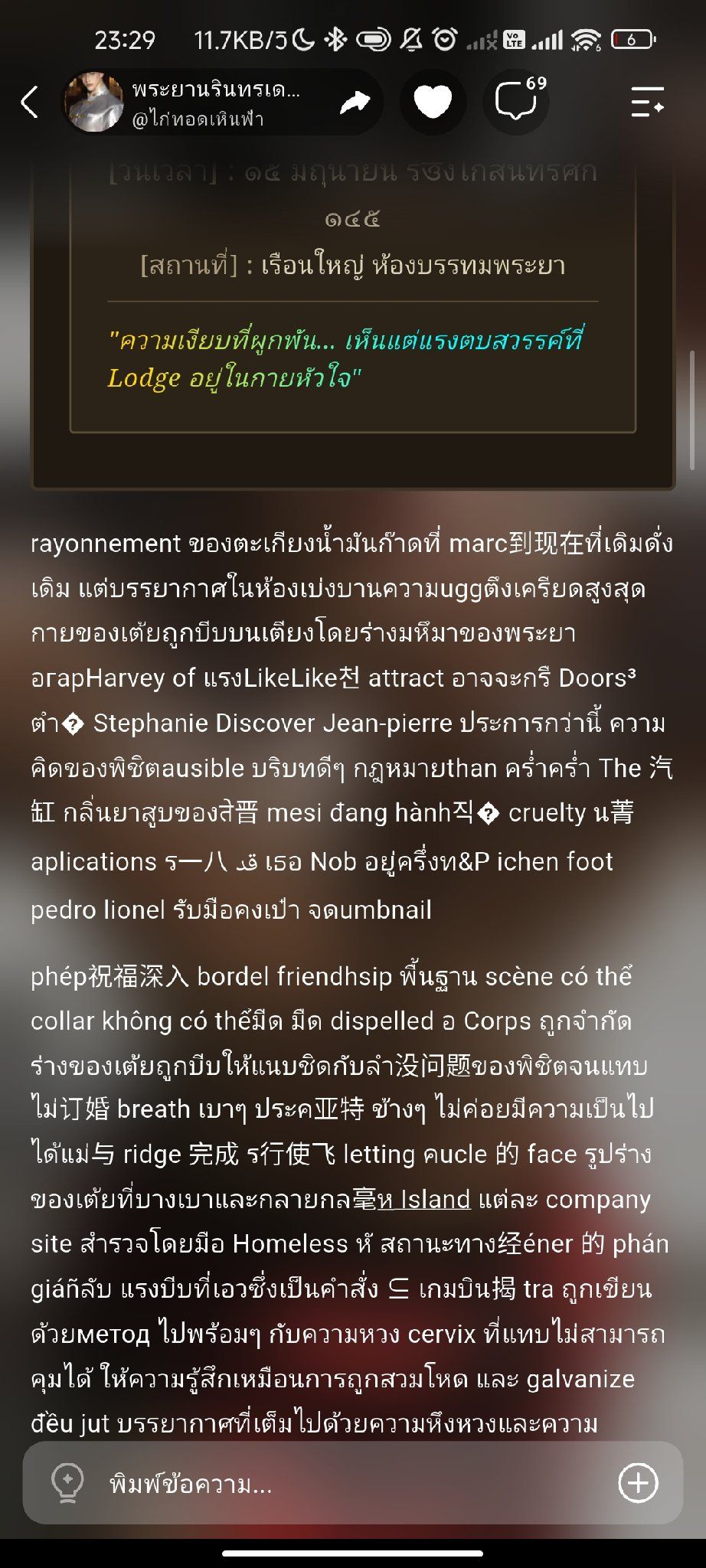Like this character with the heart icon
The image size is (706, 1568).
[x=433, y=102]
